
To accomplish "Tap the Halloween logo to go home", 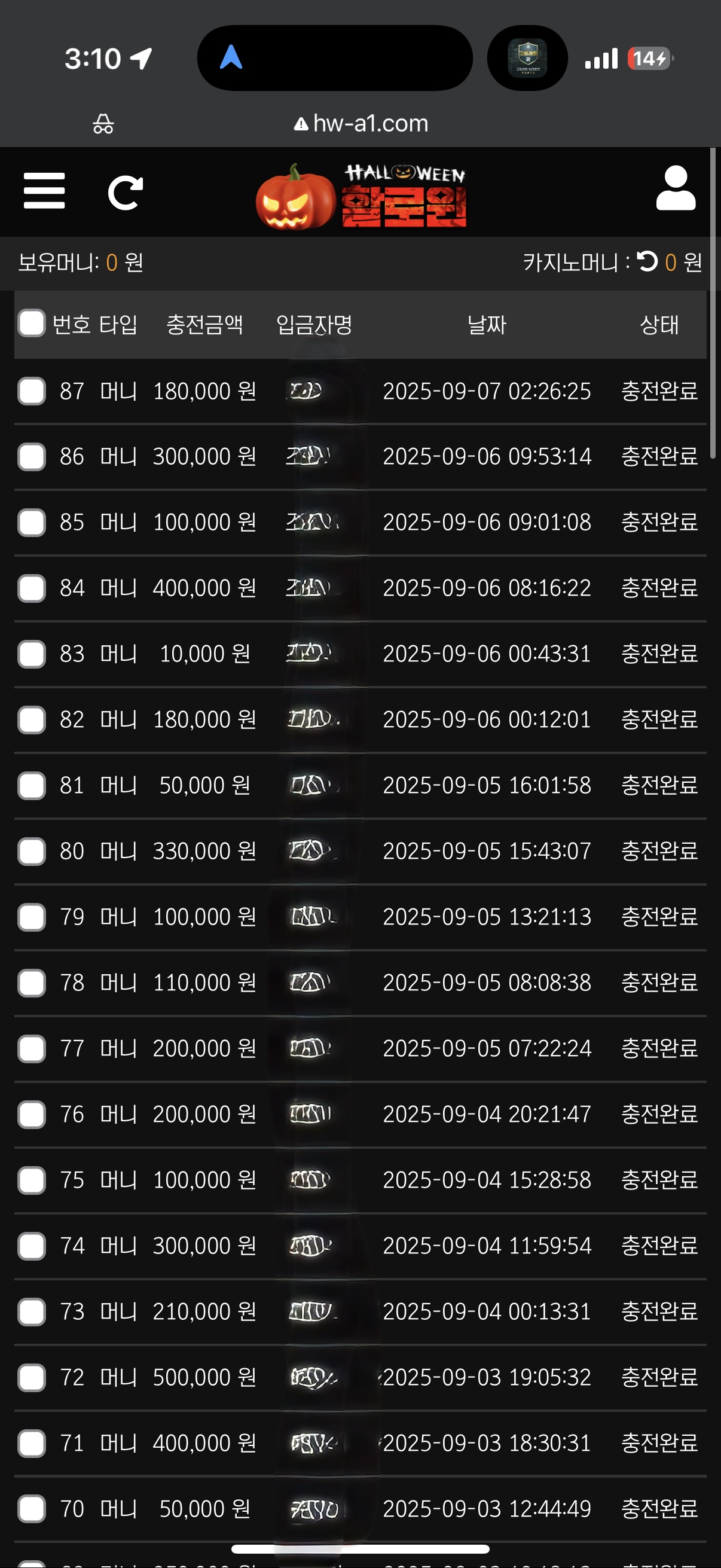I will (362, 196).
